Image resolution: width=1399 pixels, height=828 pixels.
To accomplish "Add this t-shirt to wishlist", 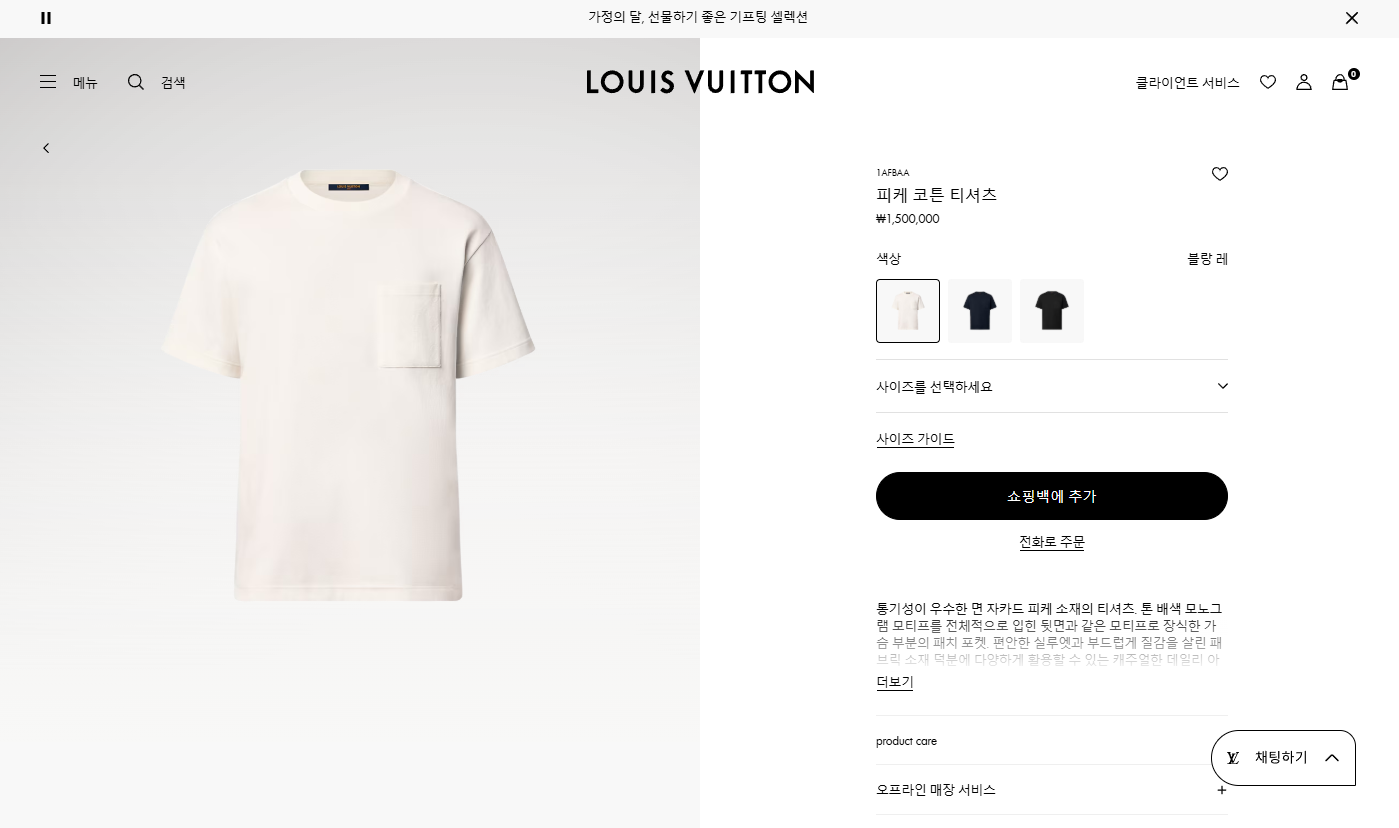I will 1219,174.
